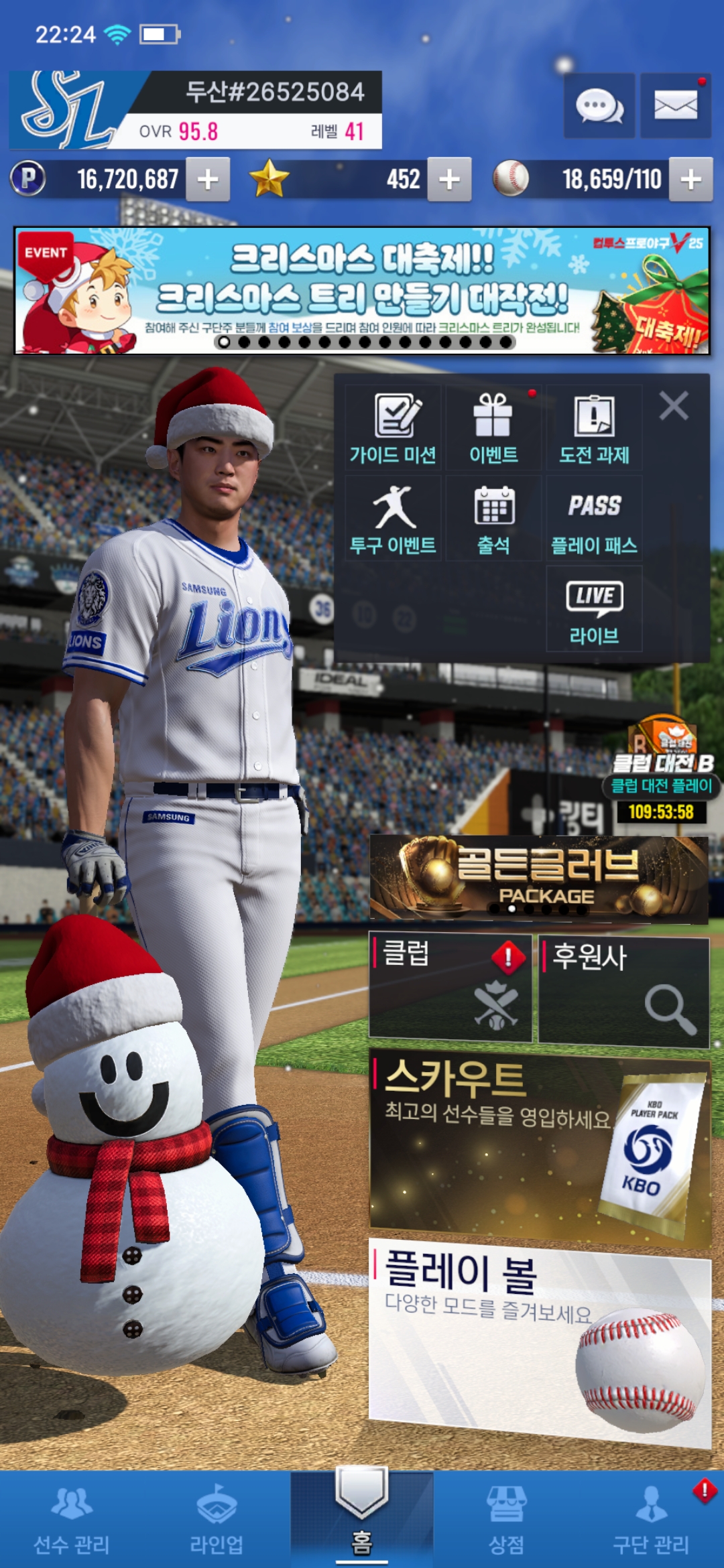Viewport: 724px width, 1568px height.
Task: Add more stars with plus button
Action: tap(449, 179)
